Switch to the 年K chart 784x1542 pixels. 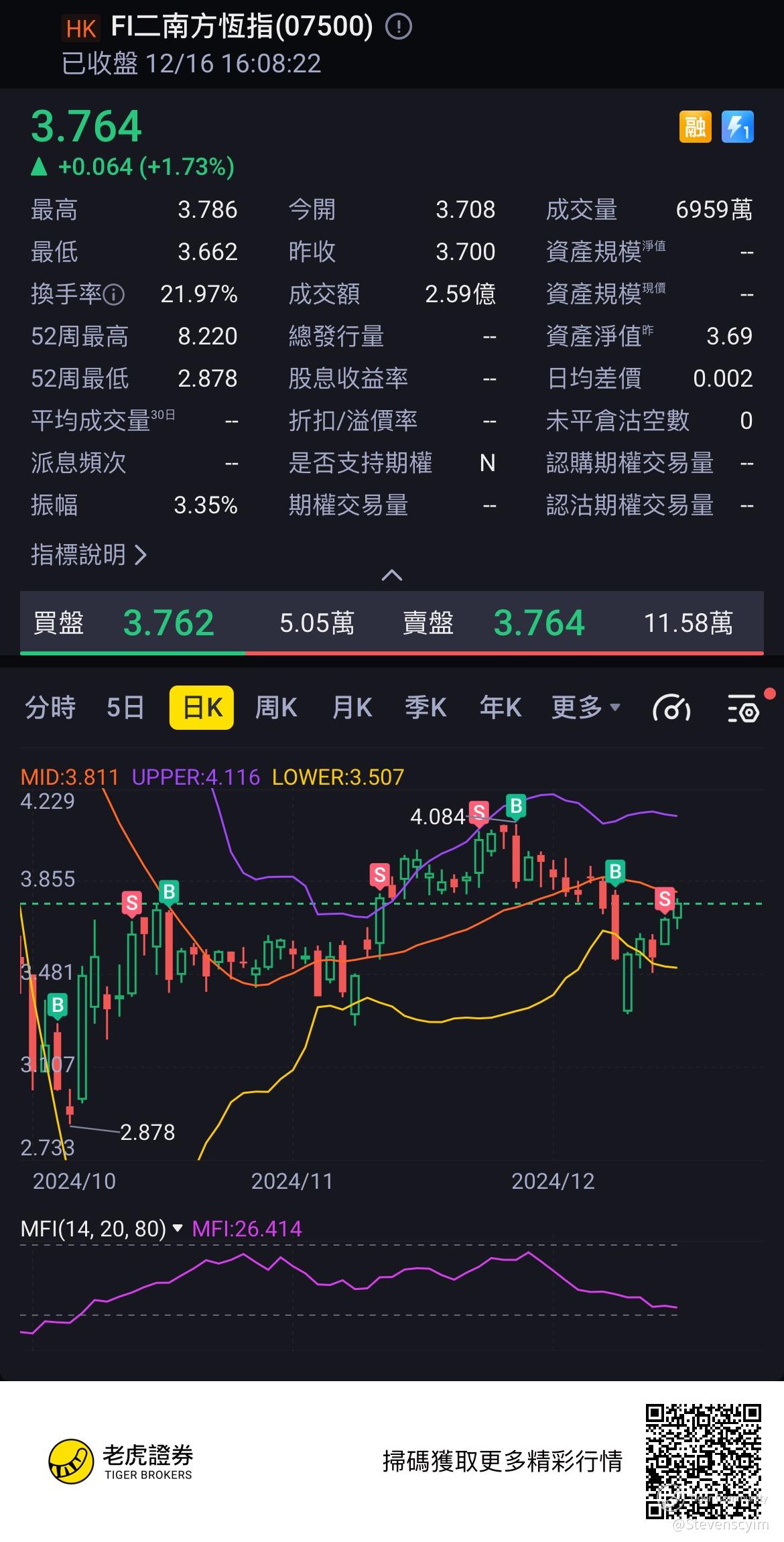point(500,708)
